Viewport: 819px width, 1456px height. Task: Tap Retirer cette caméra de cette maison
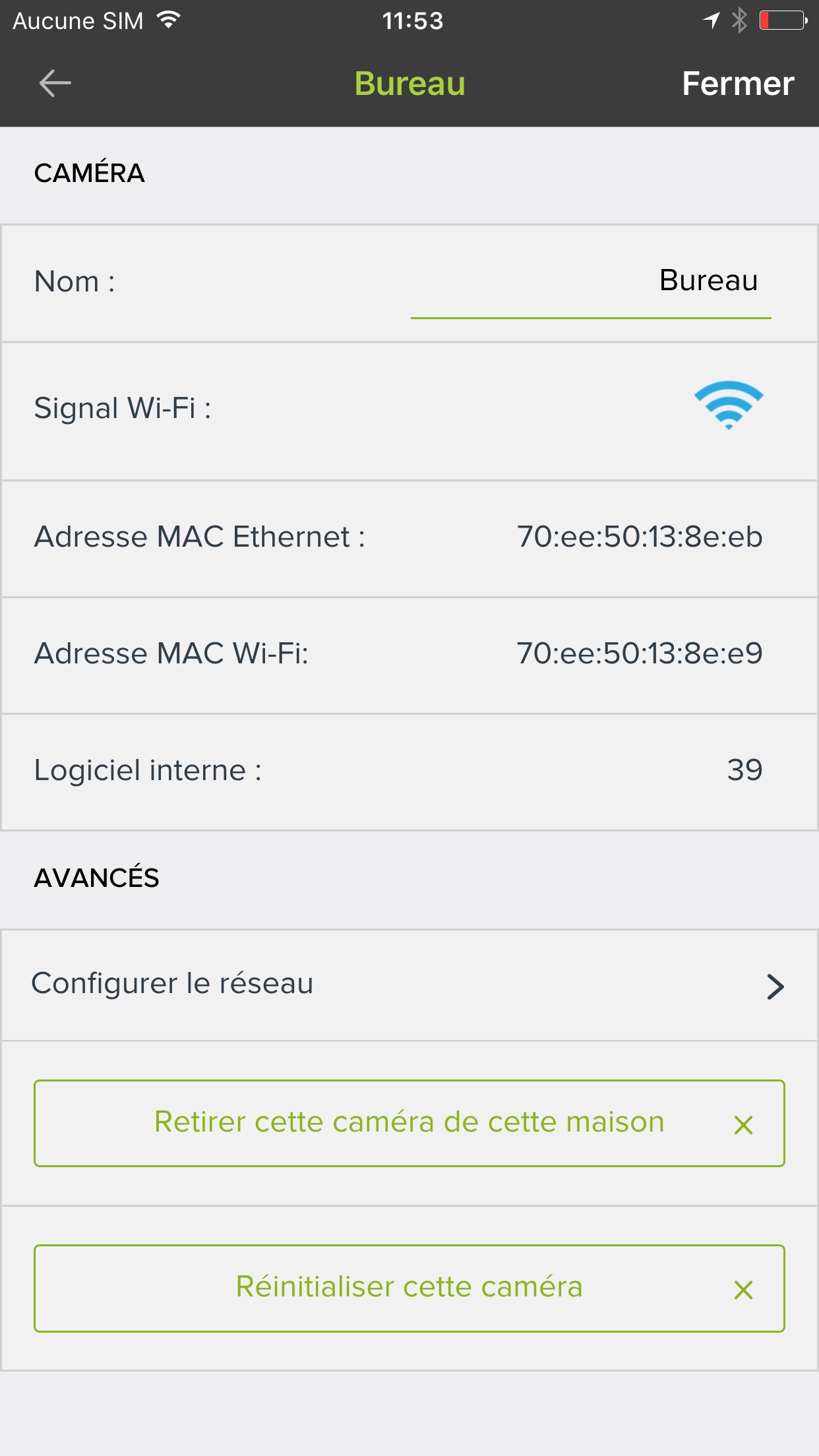coord(409,1123)
